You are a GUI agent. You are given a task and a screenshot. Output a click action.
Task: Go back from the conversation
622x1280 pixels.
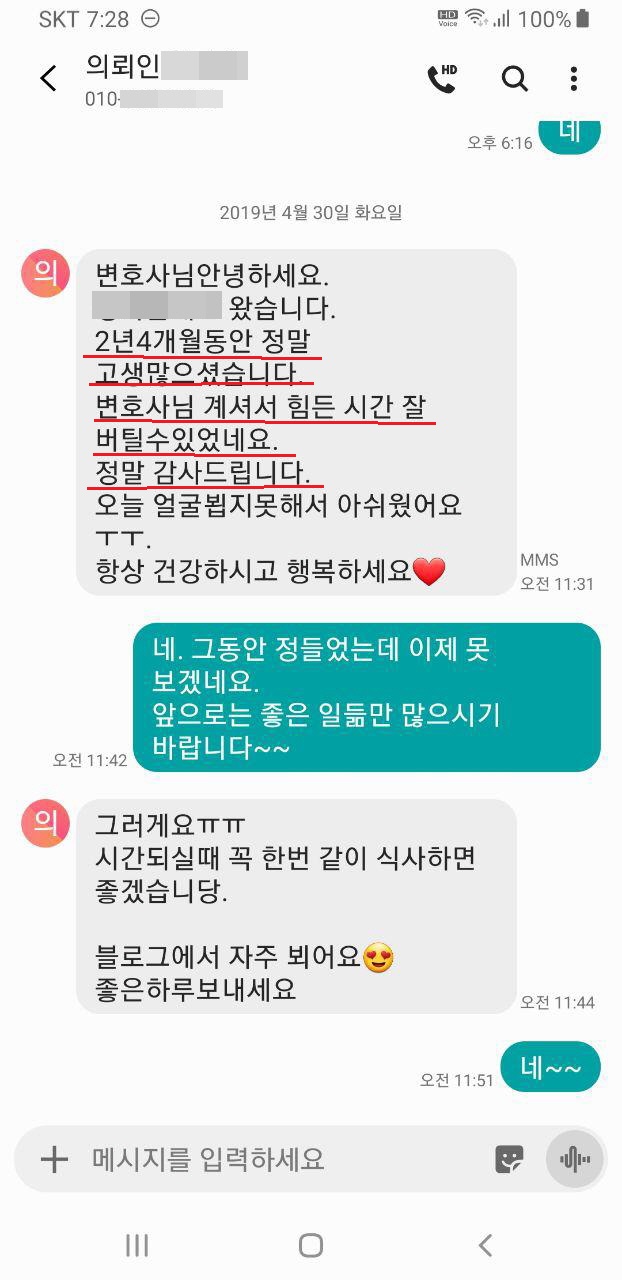click(48, 79)
